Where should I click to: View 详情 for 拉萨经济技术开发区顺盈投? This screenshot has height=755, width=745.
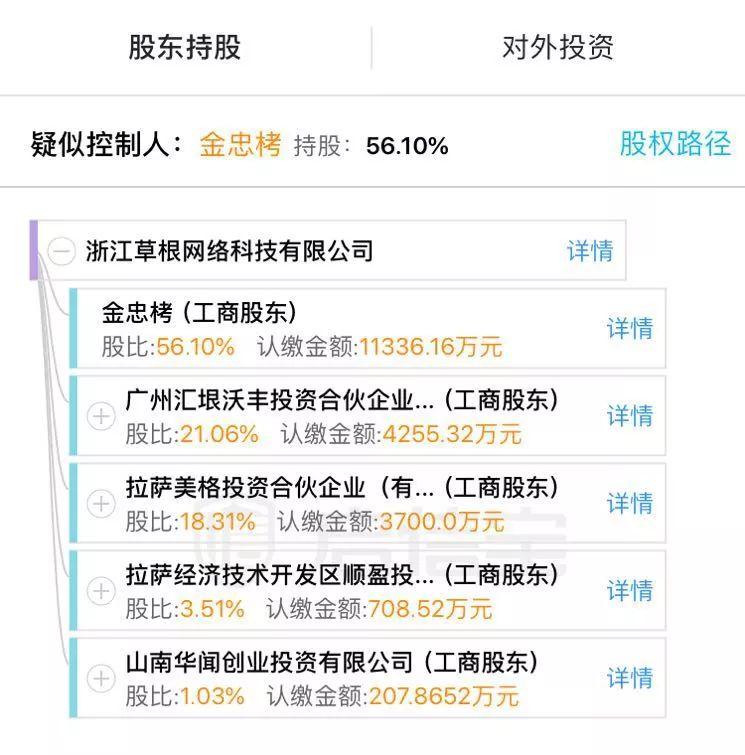[629, 591]
